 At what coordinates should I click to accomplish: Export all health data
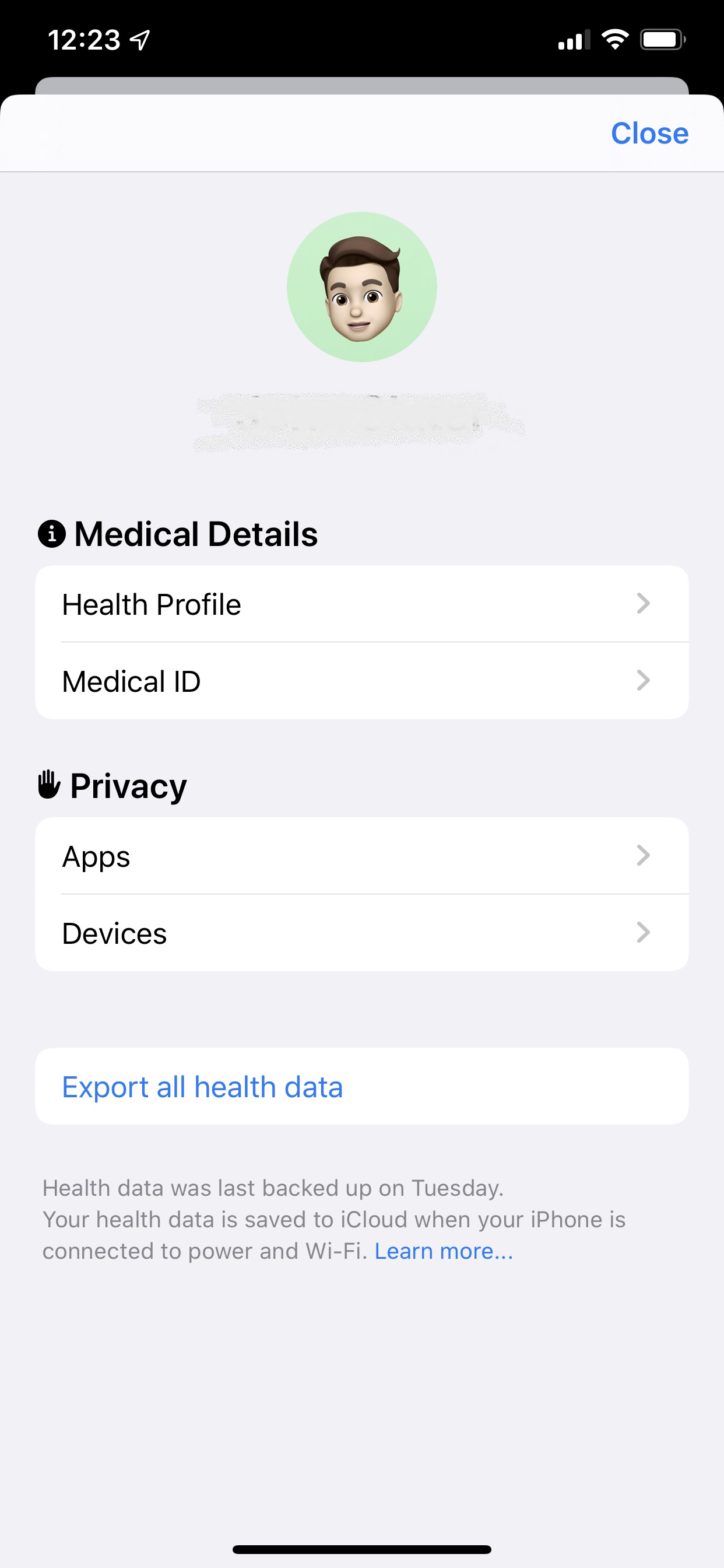pyautogui.click(x=203, y=1087)
